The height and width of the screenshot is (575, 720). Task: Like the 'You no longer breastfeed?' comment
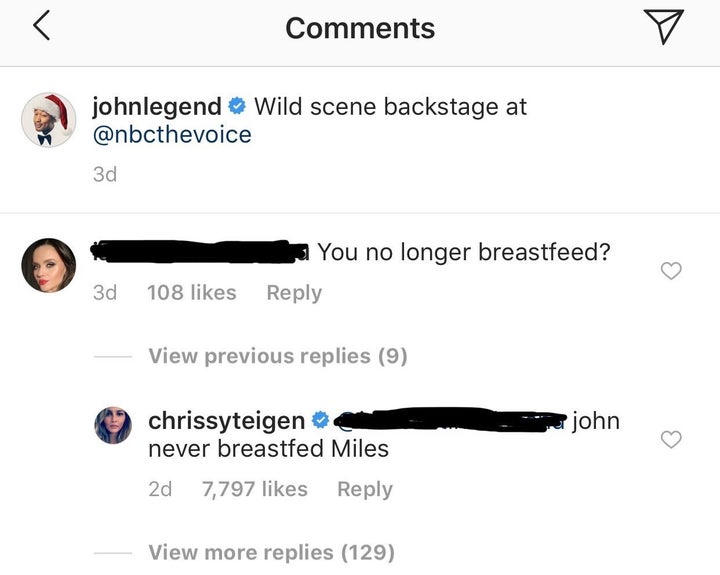672,271
